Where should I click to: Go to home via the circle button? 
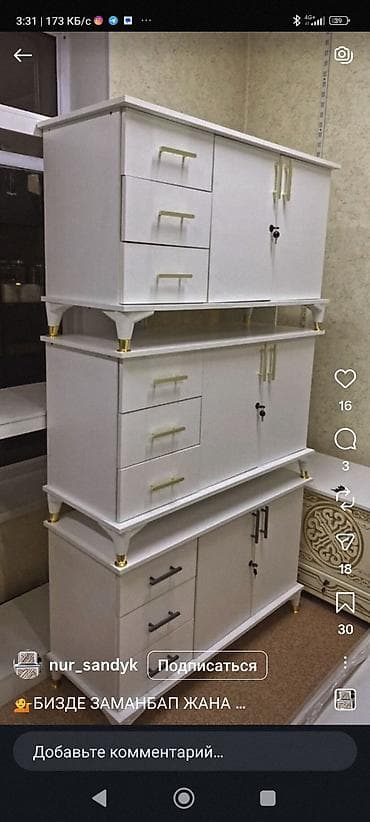click(x=184, y=798)
